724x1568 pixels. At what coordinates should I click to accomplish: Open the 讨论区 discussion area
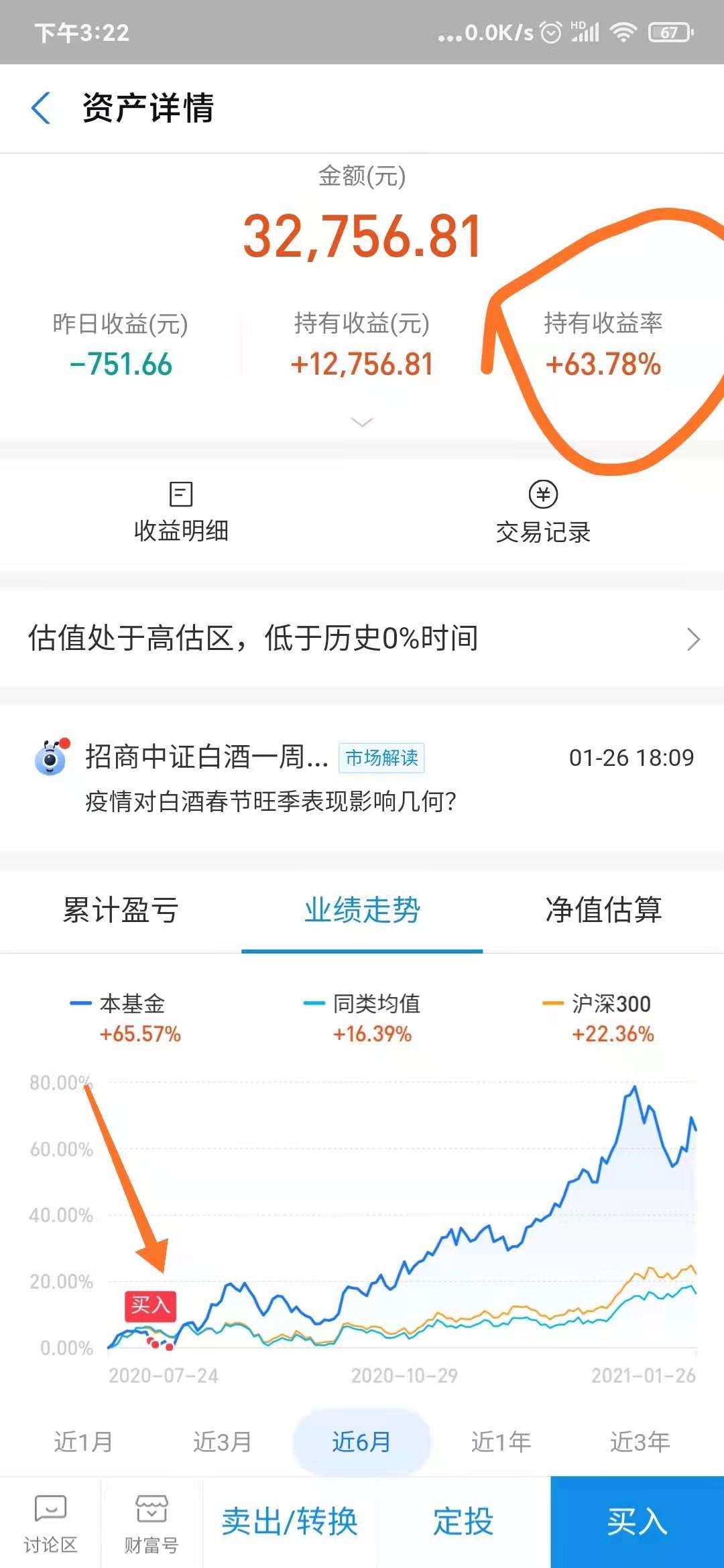pos(50,1521)
